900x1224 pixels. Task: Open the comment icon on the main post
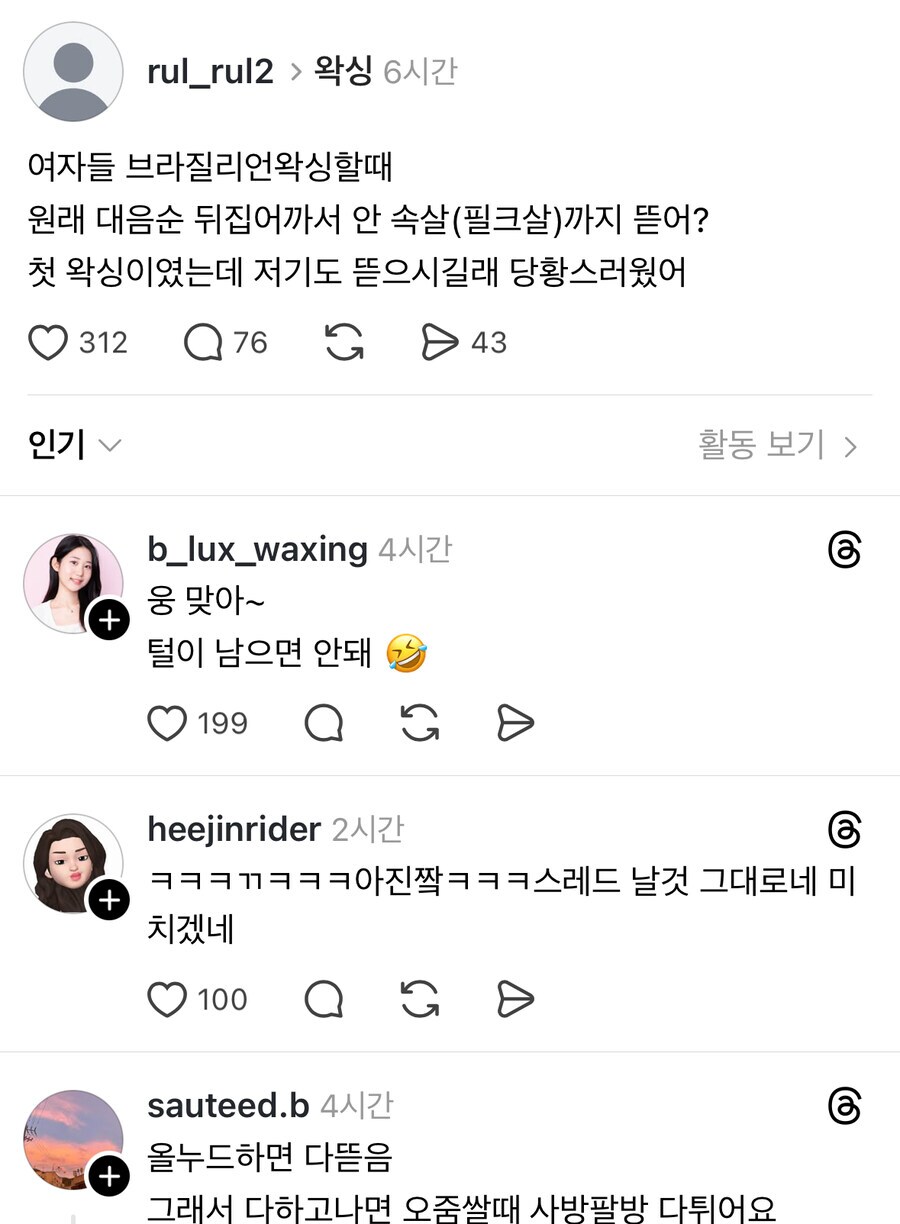(x=200, y=342)
